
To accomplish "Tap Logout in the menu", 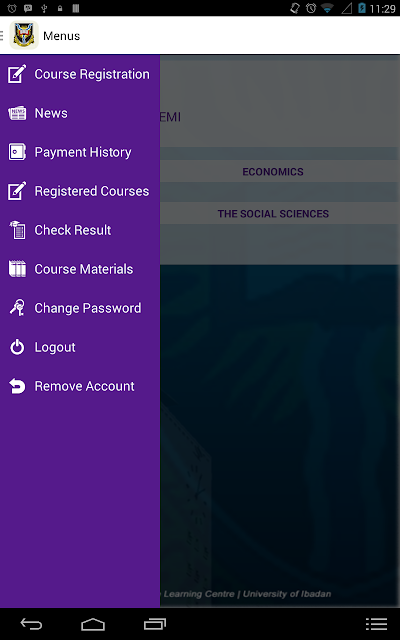I will point(80,347).
